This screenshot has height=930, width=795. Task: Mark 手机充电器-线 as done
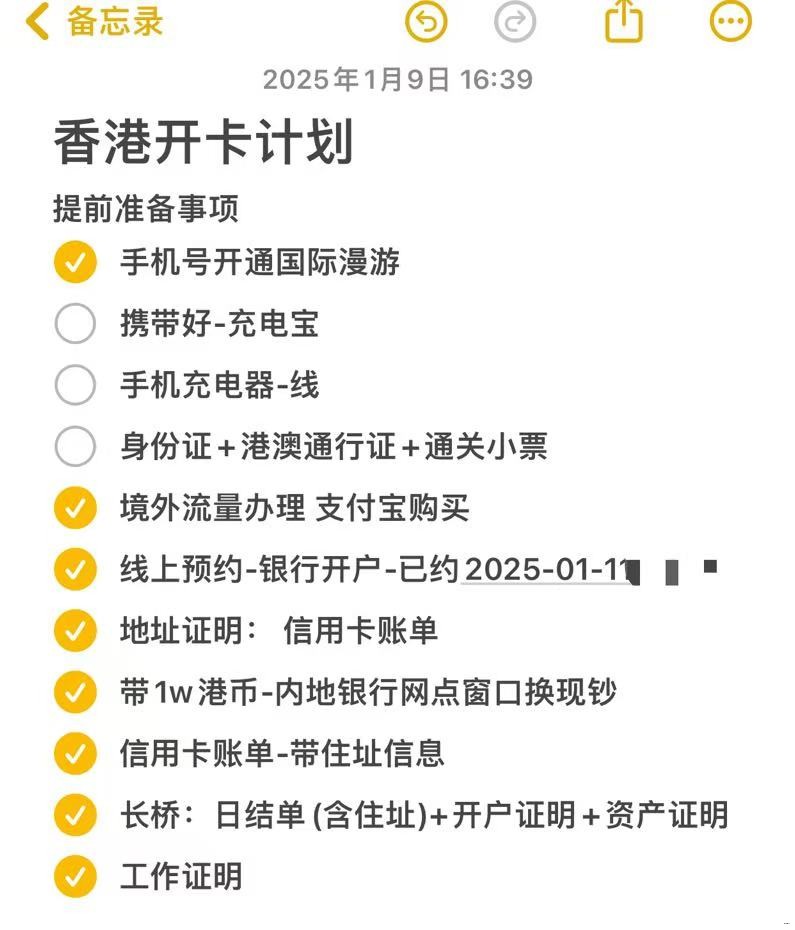pyautogui.click(x=75, y=386)
